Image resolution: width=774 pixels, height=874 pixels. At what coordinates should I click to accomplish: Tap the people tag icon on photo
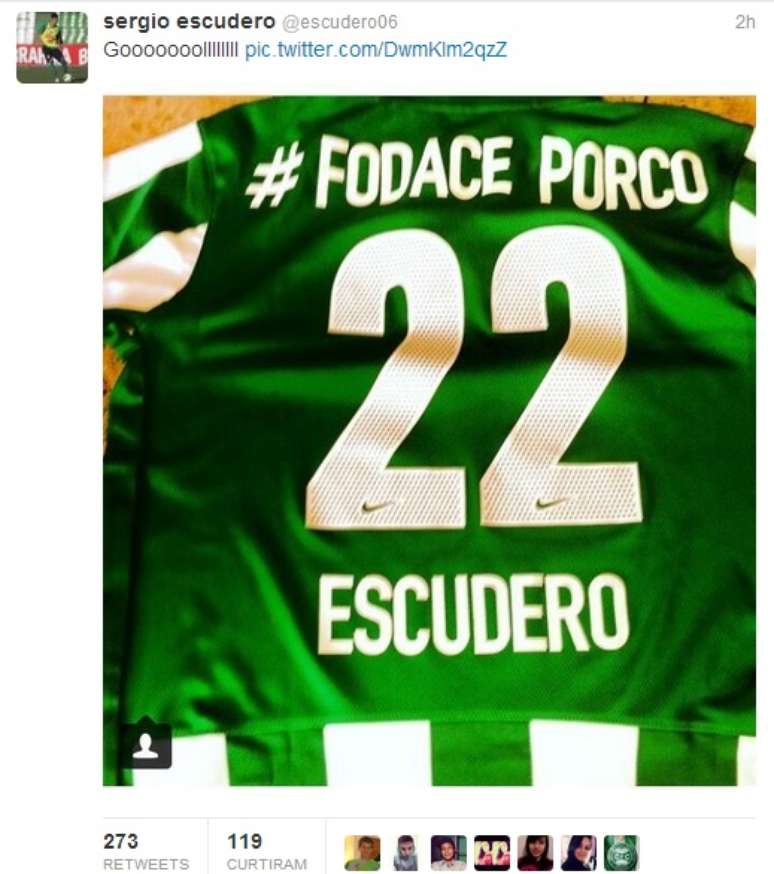pos(147,747)
